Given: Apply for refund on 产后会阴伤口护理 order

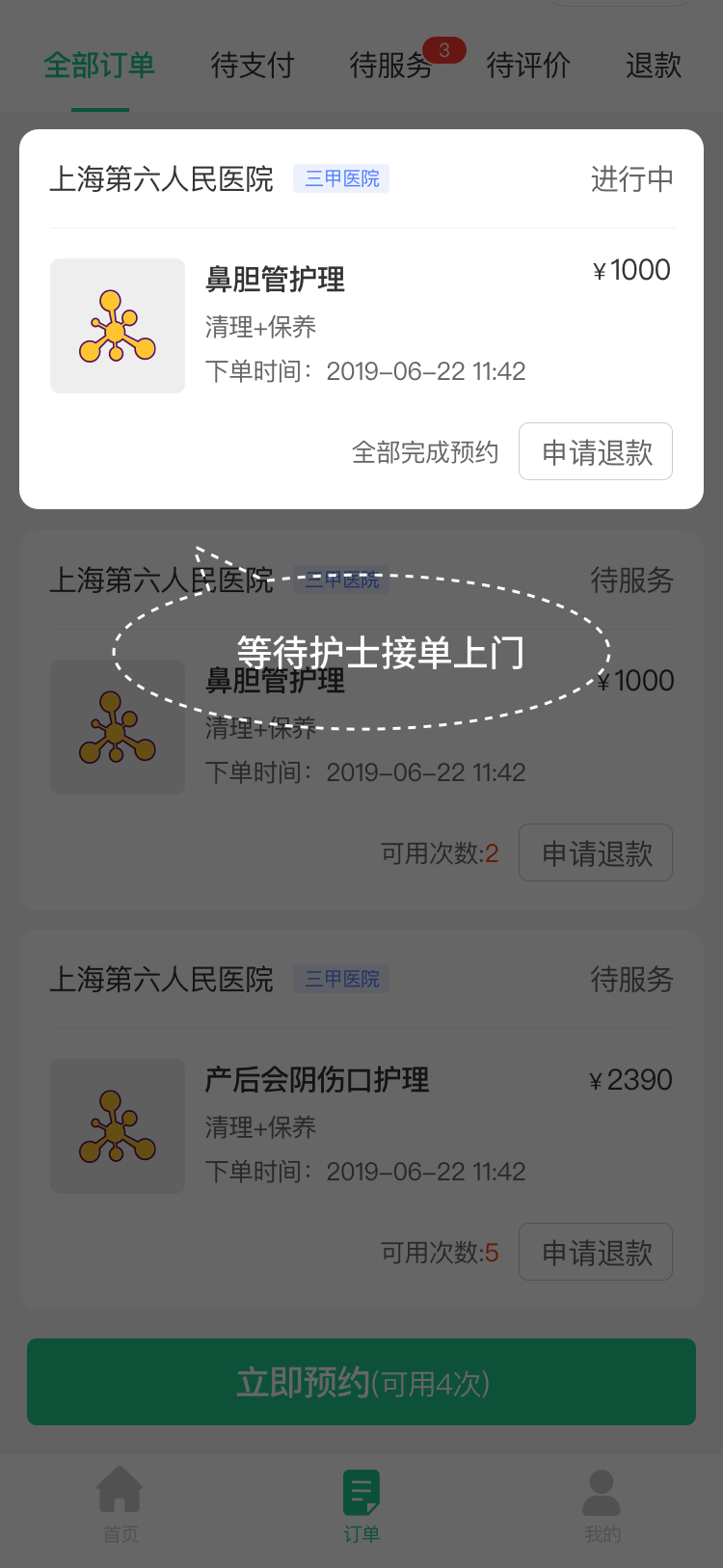Looking at the screenshot, I should [x=596, y=1252].
